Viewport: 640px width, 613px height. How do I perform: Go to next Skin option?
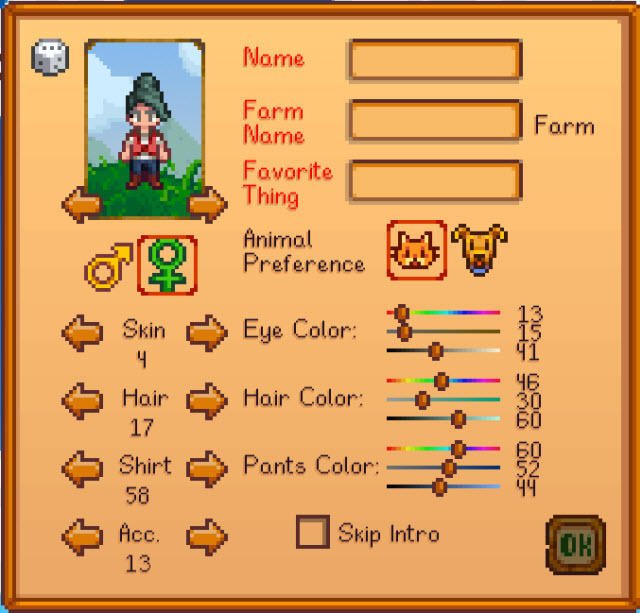click(207, 332)
